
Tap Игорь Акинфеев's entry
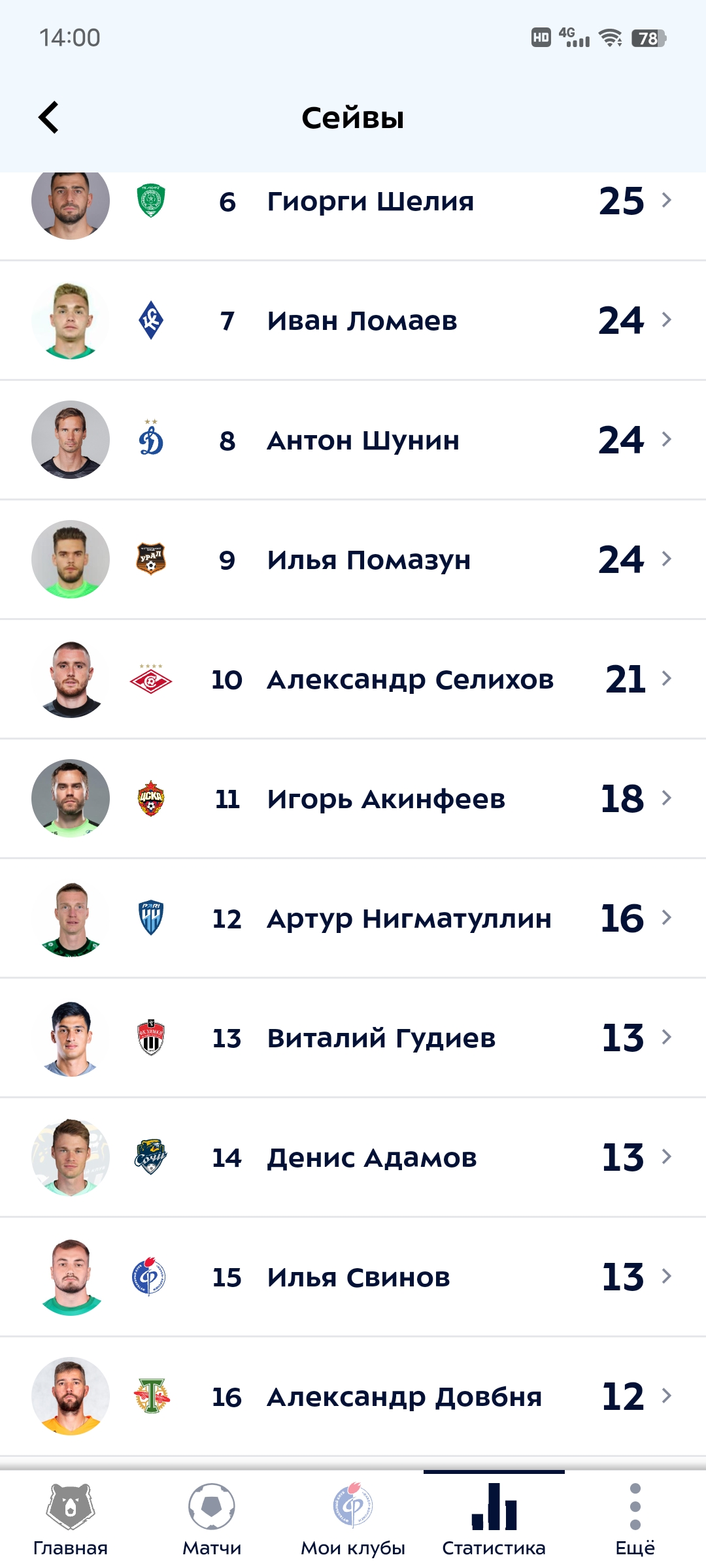coord(386,799)
